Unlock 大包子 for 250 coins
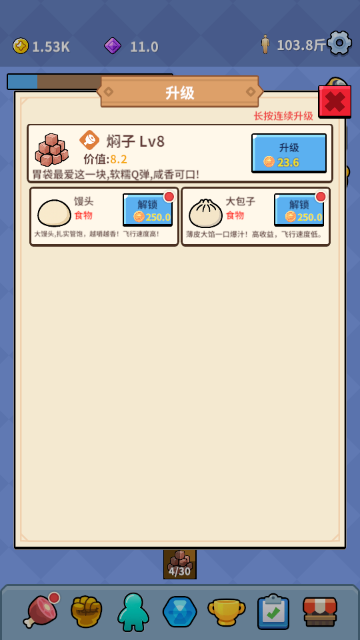This screenshot has height=640, width=360. [x=299, y=210]
